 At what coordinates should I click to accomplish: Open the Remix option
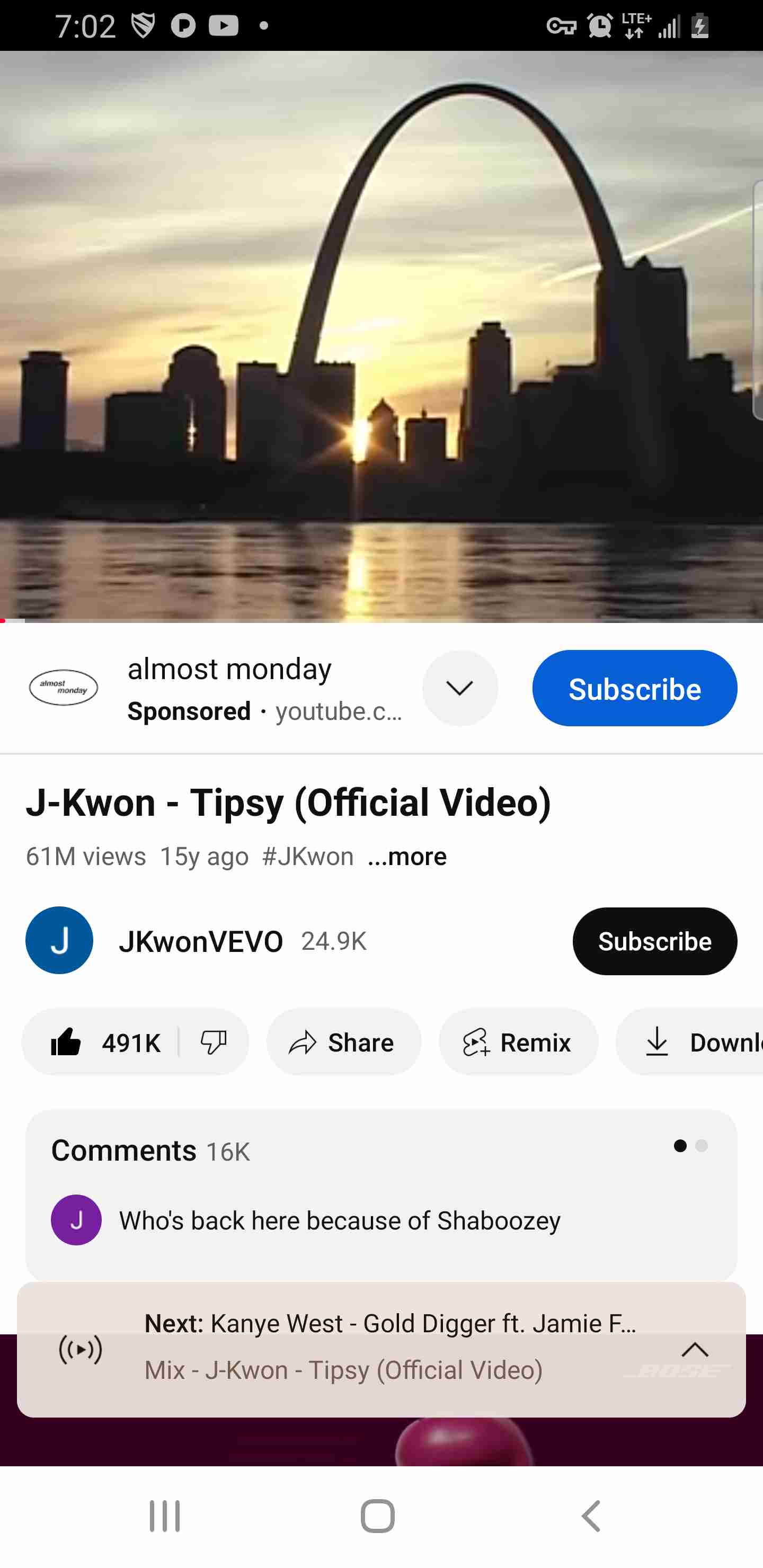click(518, 1042)
